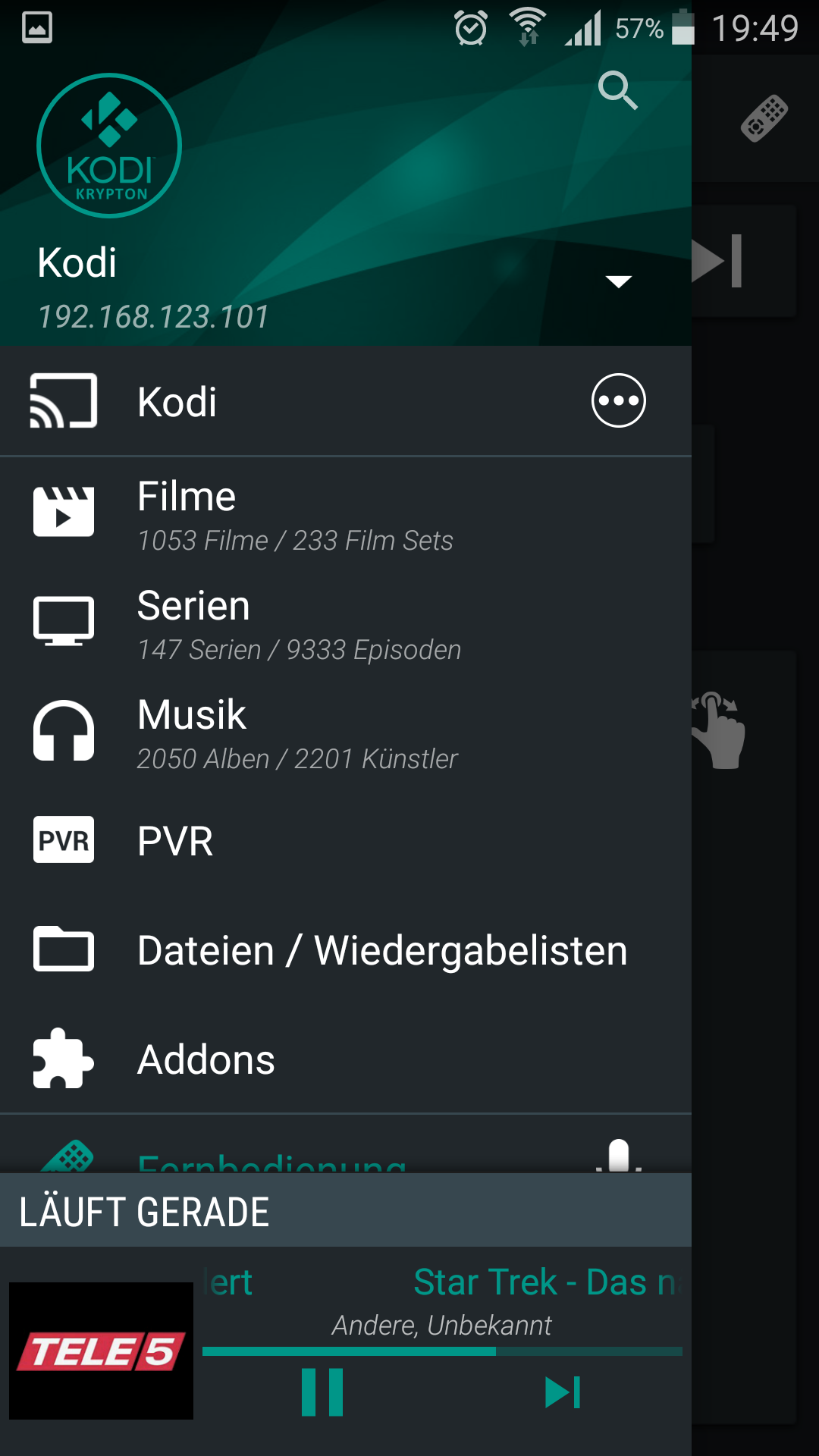Open the search icon in the drawer header

pyautogui.click(x=618, y=91)
